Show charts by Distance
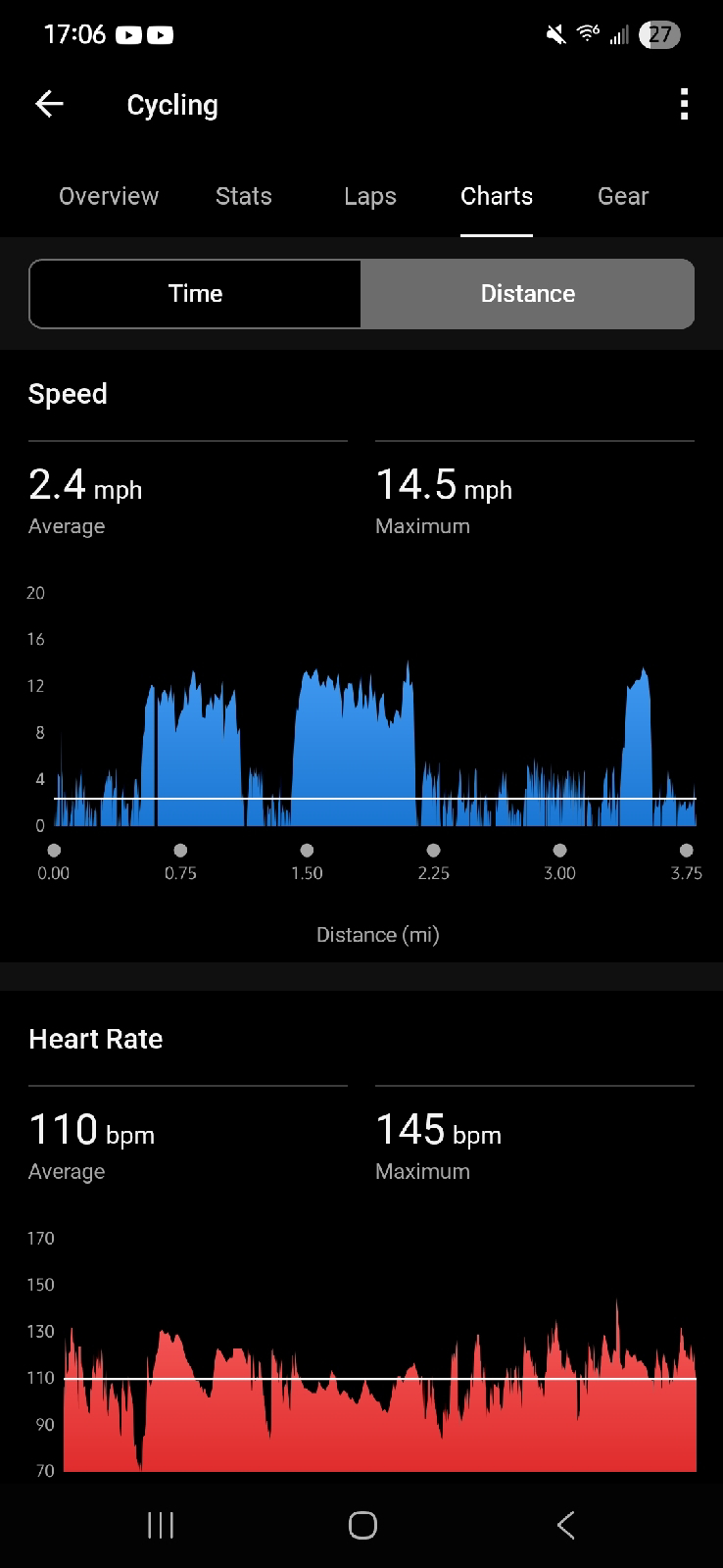The image size is (723, 1568). point(528,294)
